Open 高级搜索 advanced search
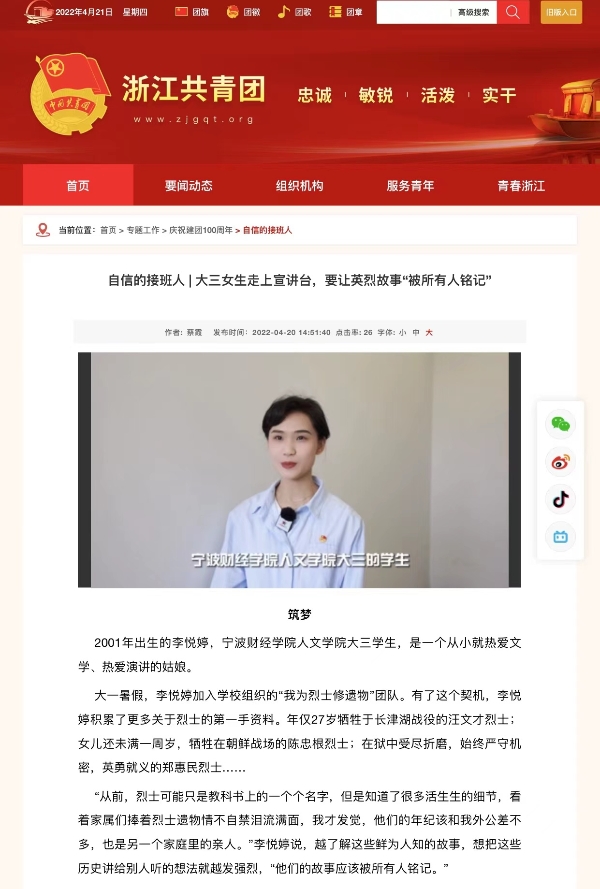600x889 pixels. point(474,12)
